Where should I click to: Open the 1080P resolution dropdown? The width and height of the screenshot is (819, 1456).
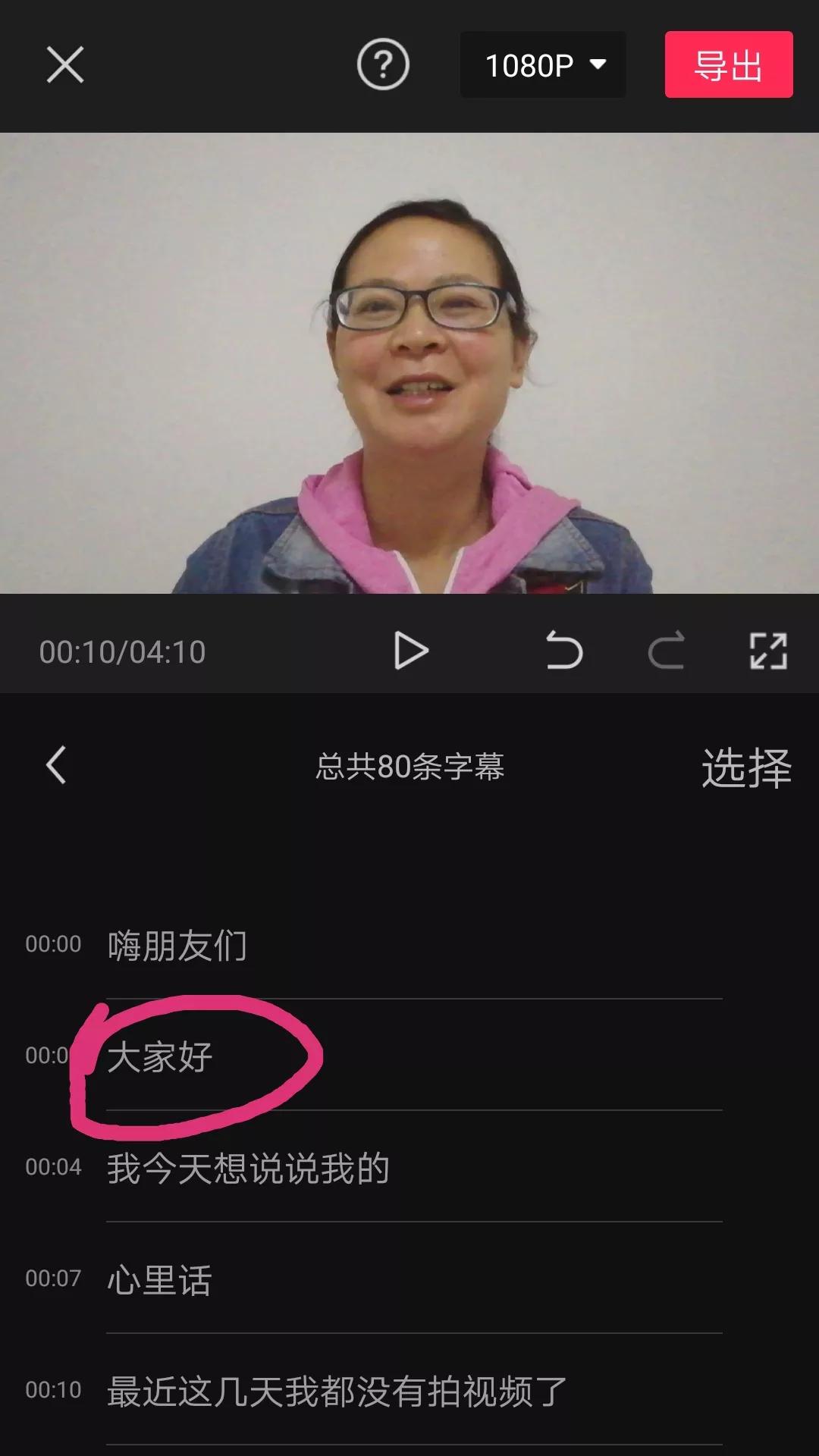tap(543, 66)
